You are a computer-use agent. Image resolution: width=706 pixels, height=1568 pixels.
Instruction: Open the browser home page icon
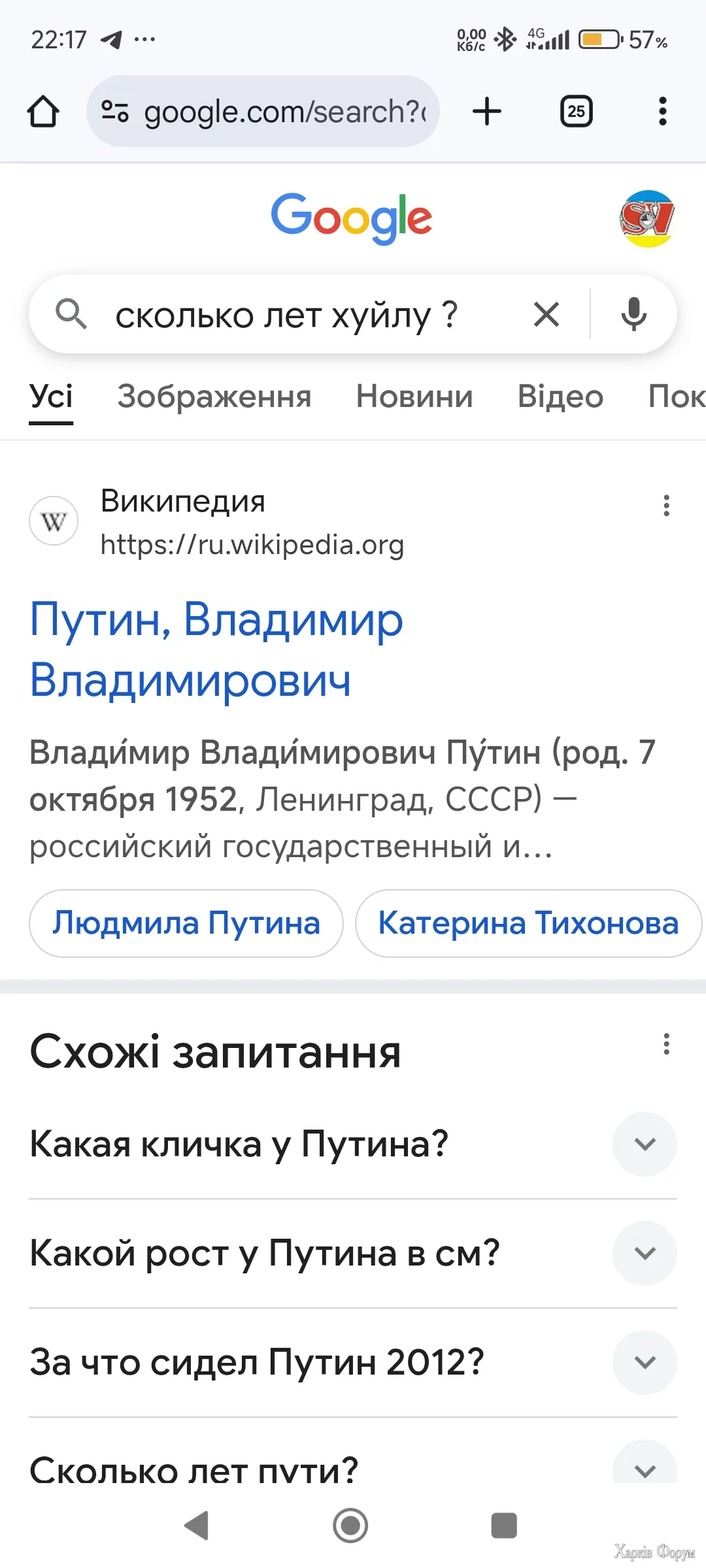[43, 112]
